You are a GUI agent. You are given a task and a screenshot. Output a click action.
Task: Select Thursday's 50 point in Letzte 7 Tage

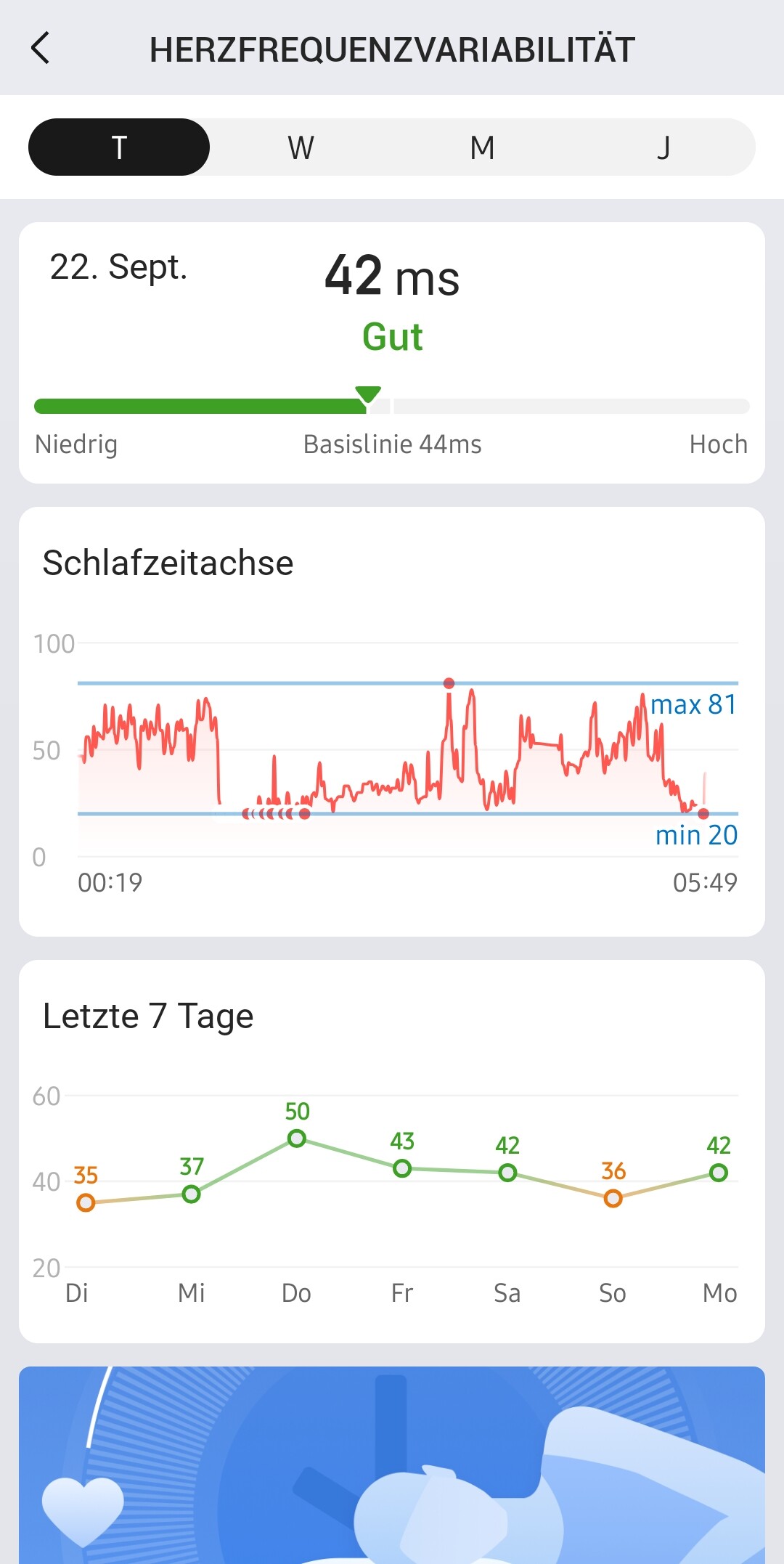[297, 1138]
